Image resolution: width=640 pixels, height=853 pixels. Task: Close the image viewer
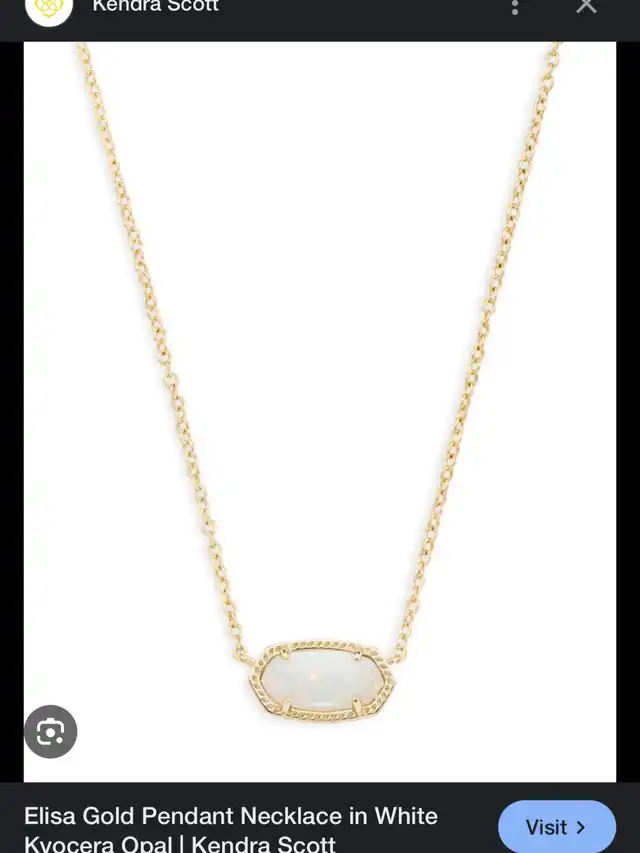click(586, 6)
